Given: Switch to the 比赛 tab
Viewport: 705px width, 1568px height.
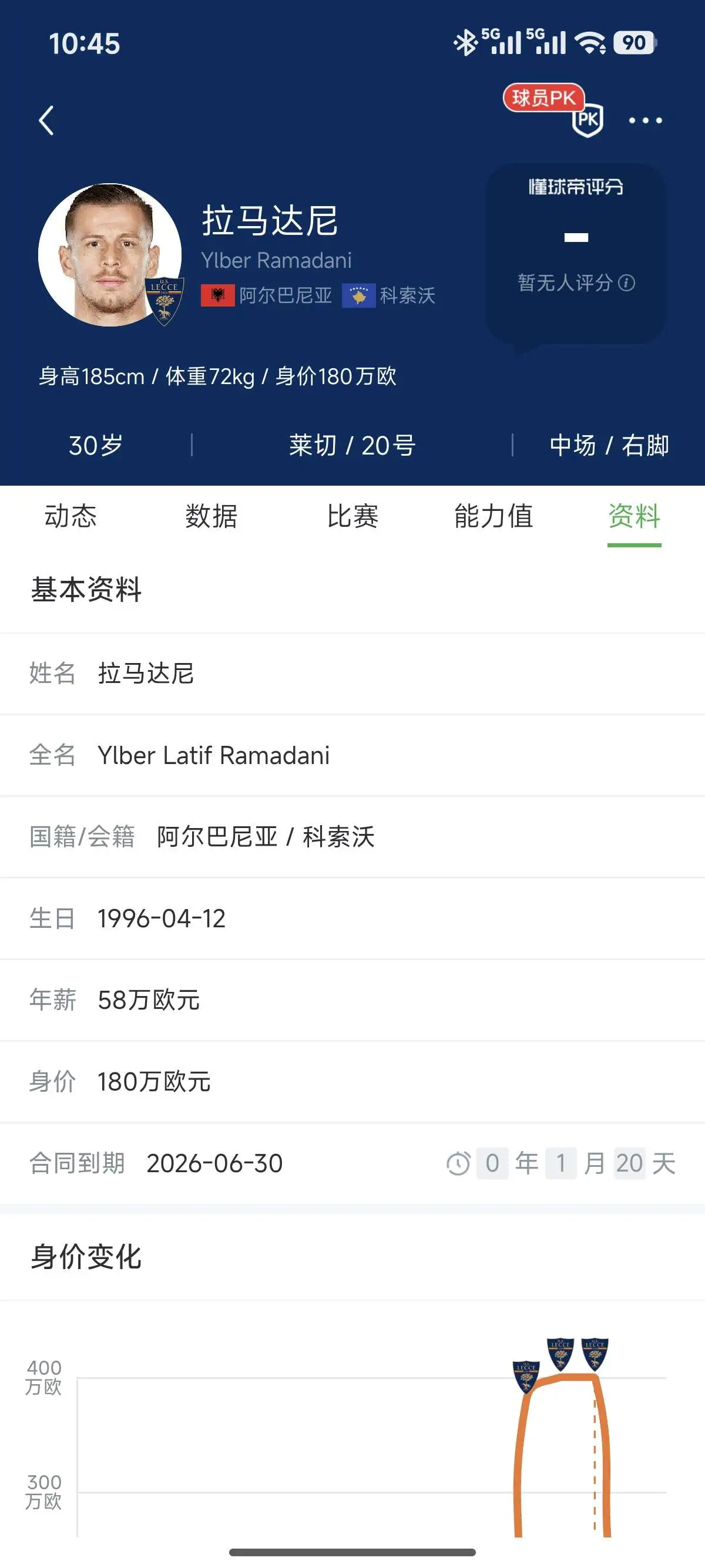Looking at the screenshot, I should [352, 517].
